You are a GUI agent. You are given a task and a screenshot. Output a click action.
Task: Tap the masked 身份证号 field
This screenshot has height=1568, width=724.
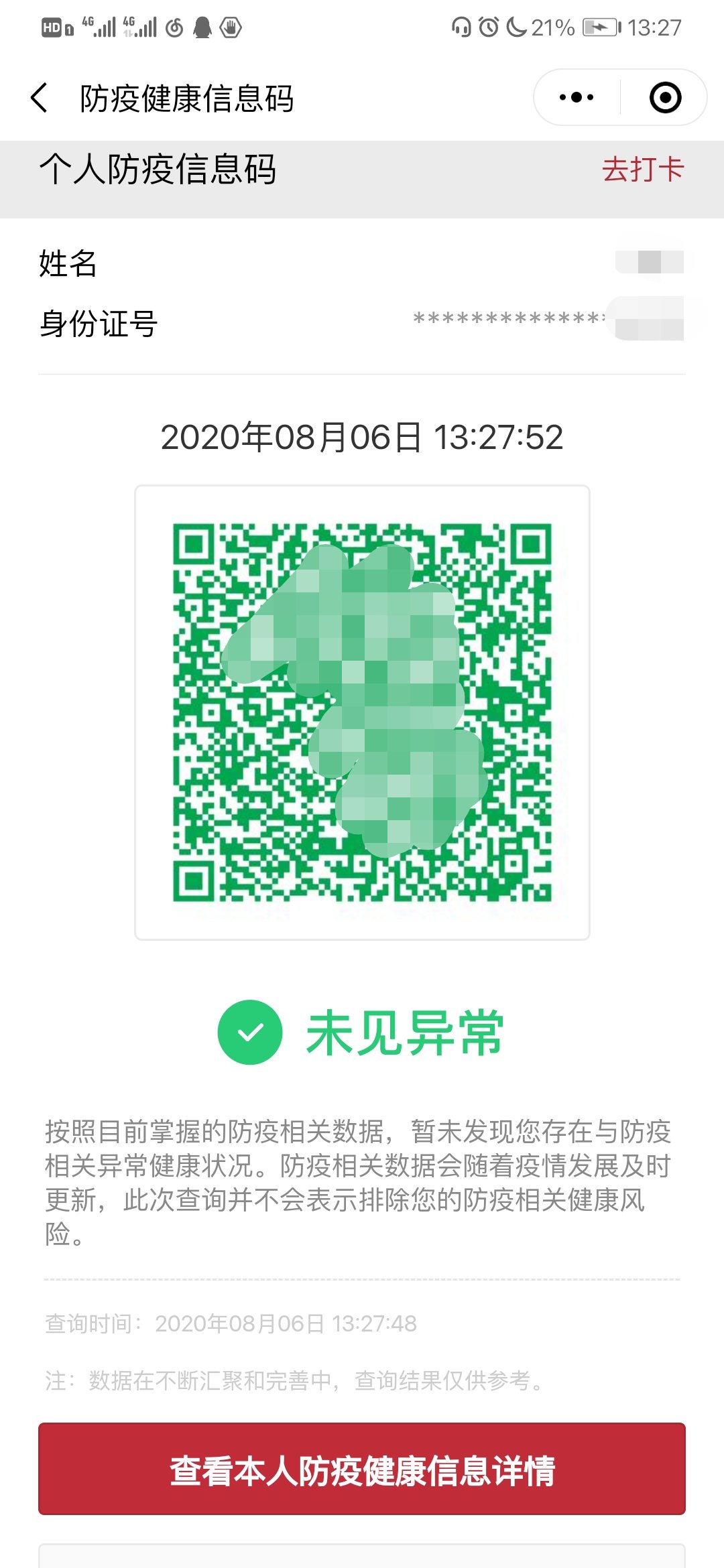[362, 320]
